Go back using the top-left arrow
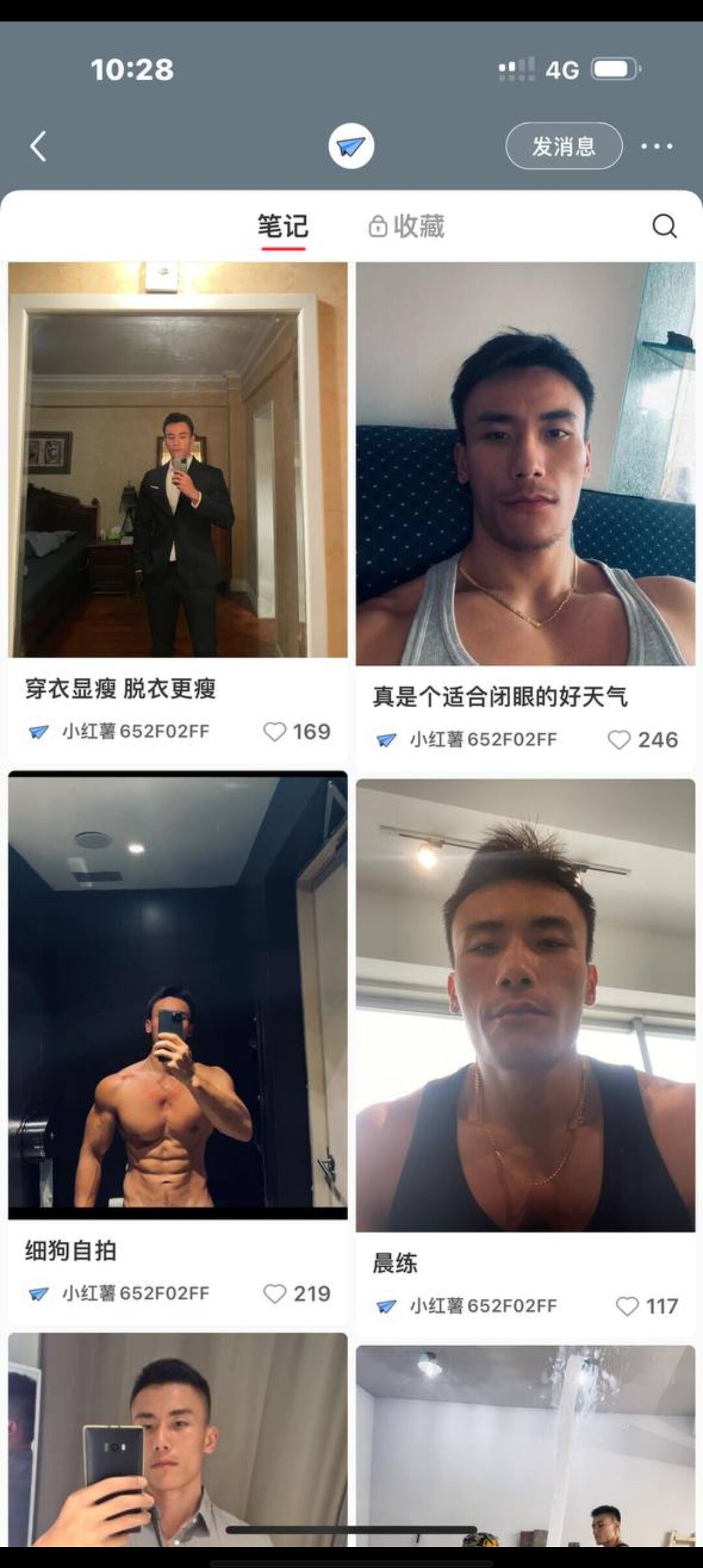 [38, 146]
